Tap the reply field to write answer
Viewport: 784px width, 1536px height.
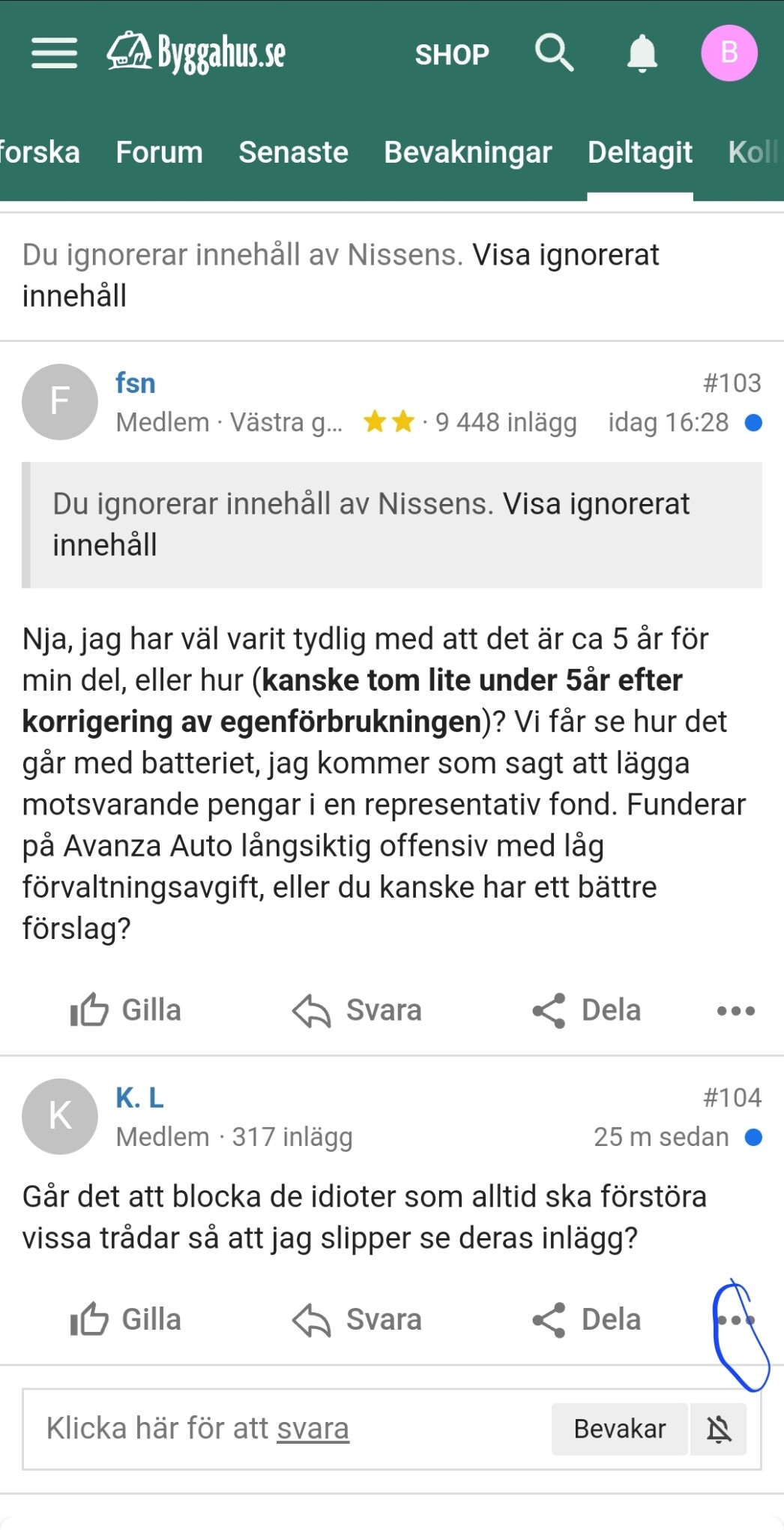pyautogui.click(x=285, y=1429)
